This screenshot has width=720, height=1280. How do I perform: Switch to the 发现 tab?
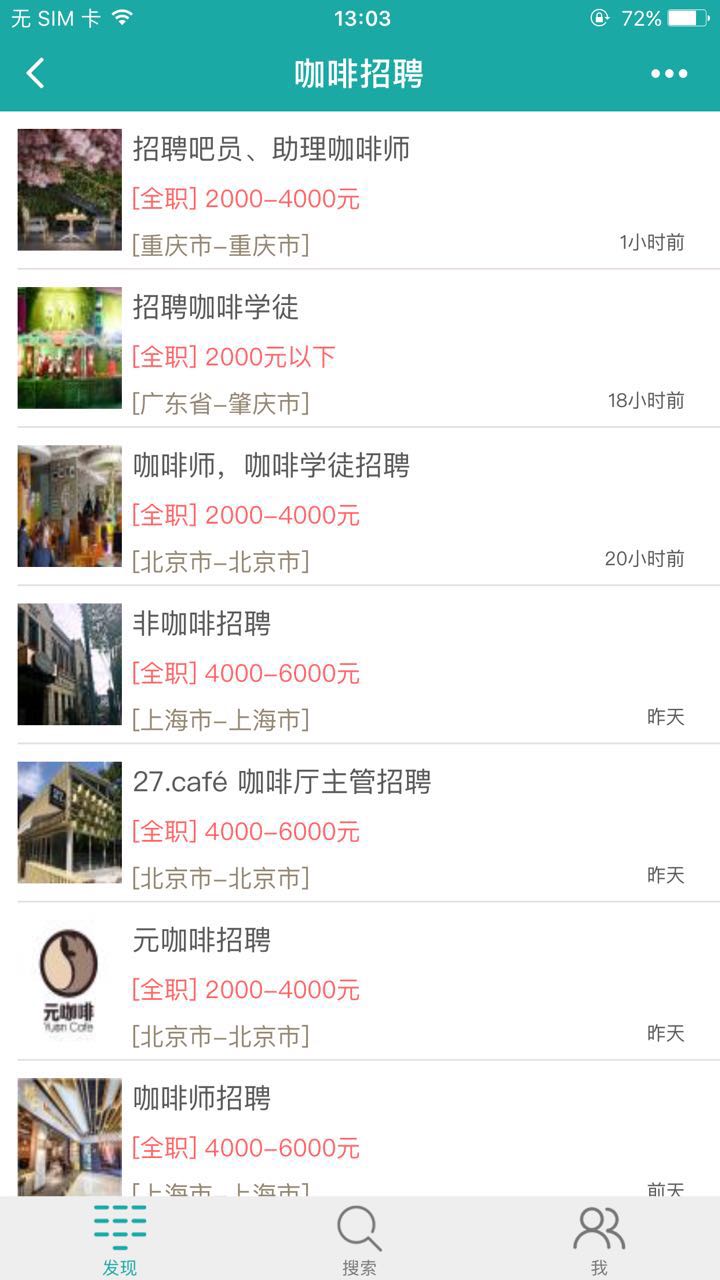(x=120, y=1240)
